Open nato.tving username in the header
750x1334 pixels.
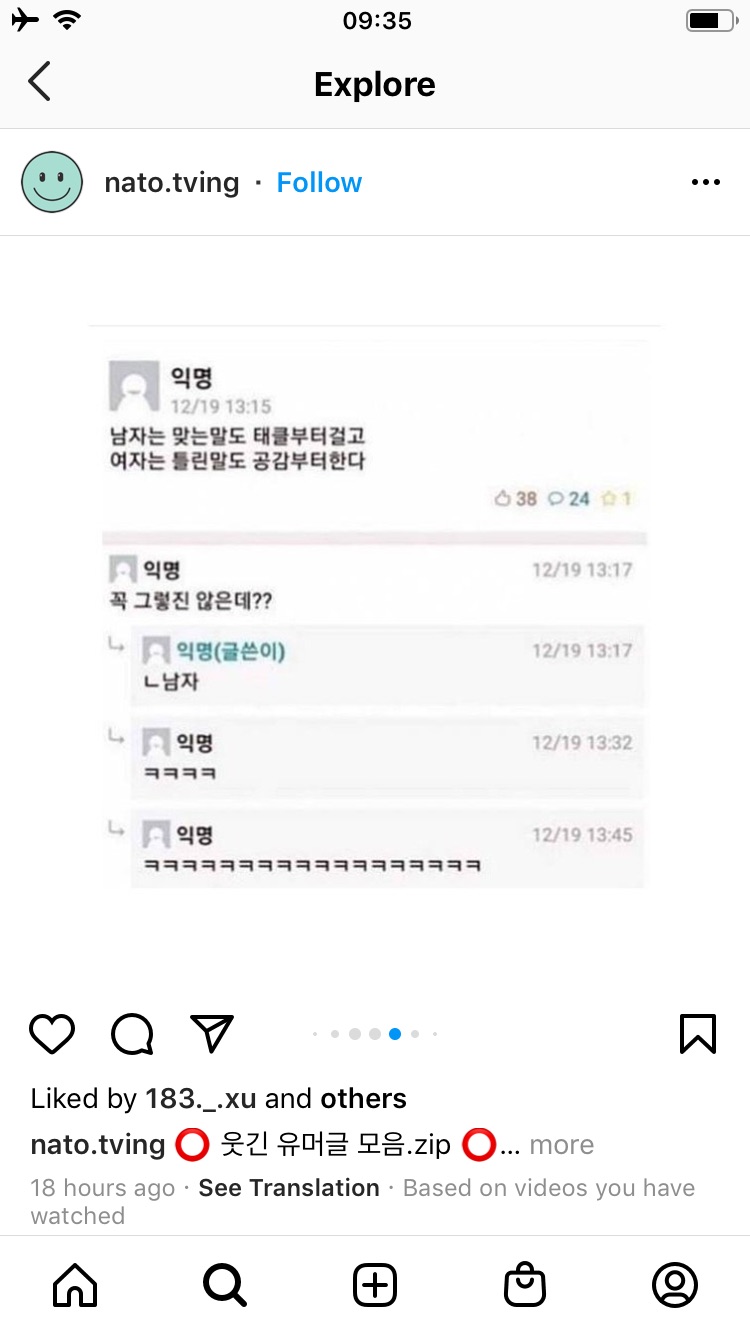(x=172, y=183)
